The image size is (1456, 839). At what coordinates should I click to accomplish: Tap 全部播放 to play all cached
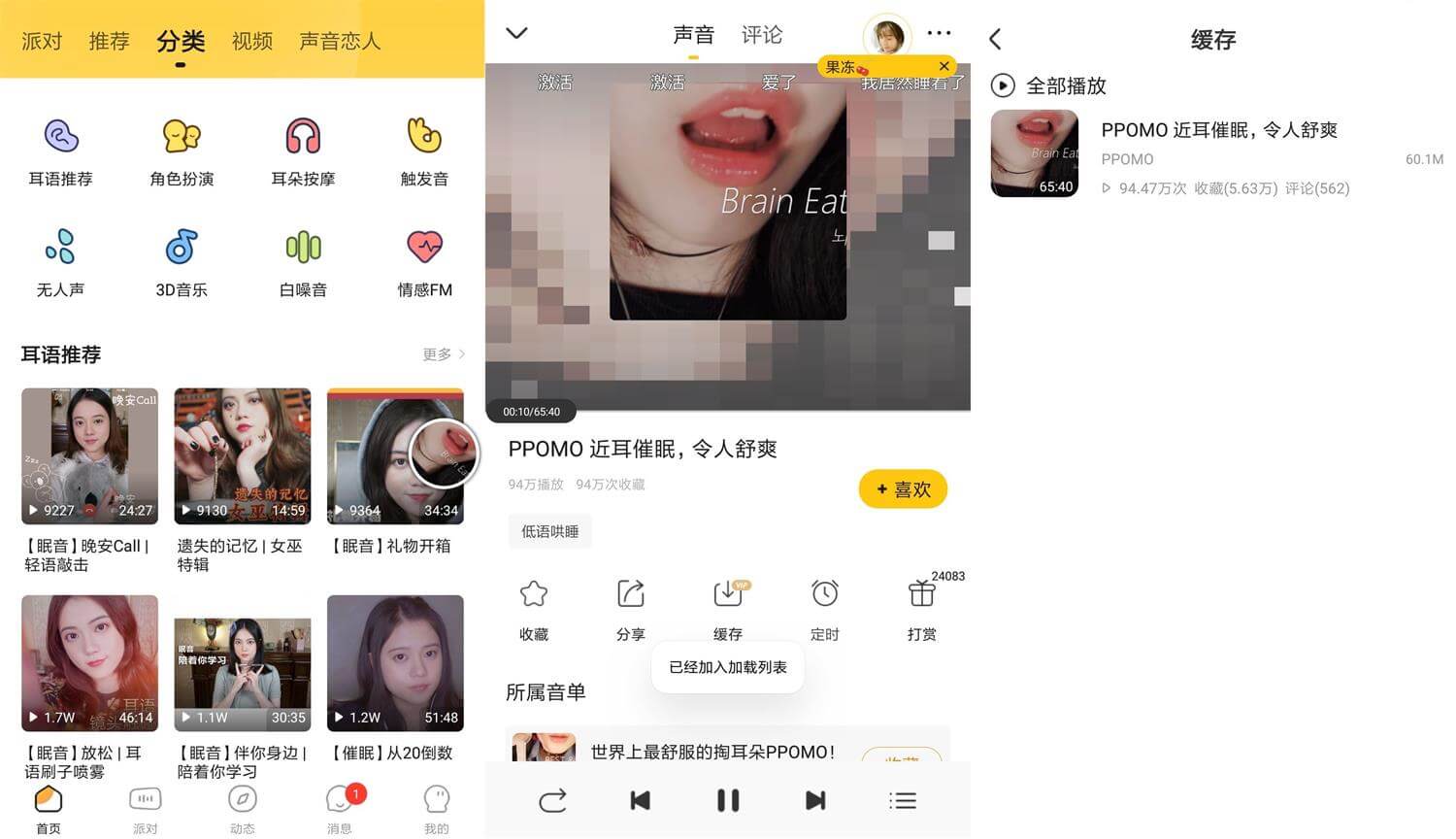click(1049, 85)
